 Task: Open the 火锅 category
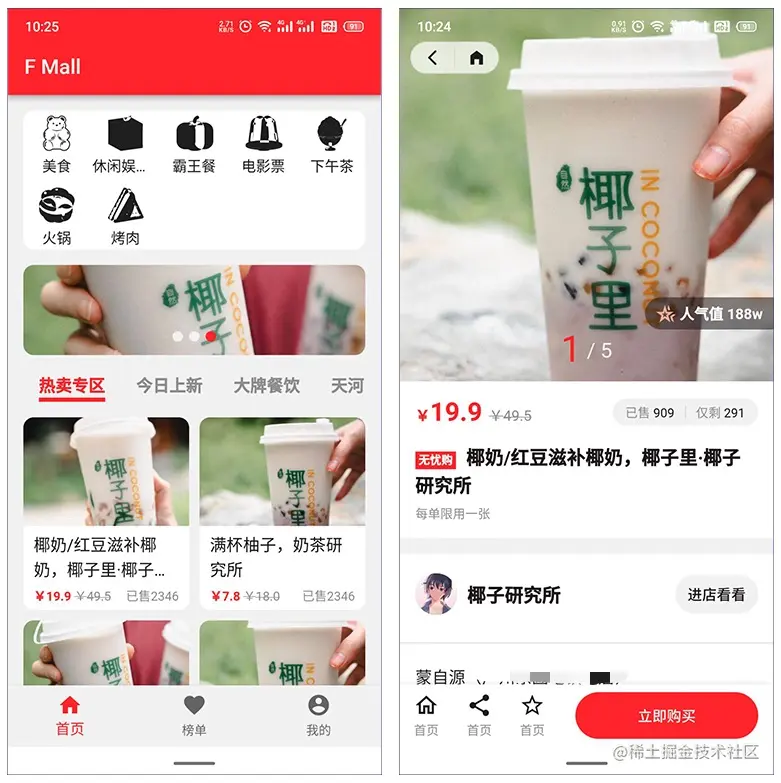coord(57,217)
